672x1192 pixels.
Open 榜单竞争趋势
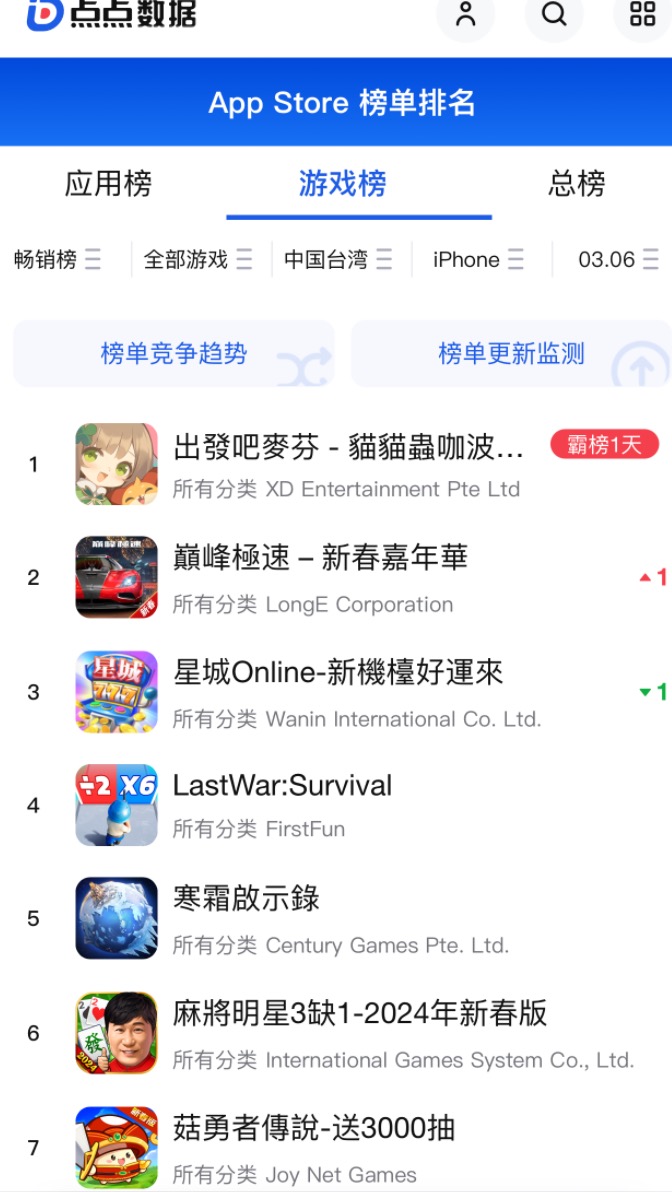pyautogui.click(x=174, y=353)
